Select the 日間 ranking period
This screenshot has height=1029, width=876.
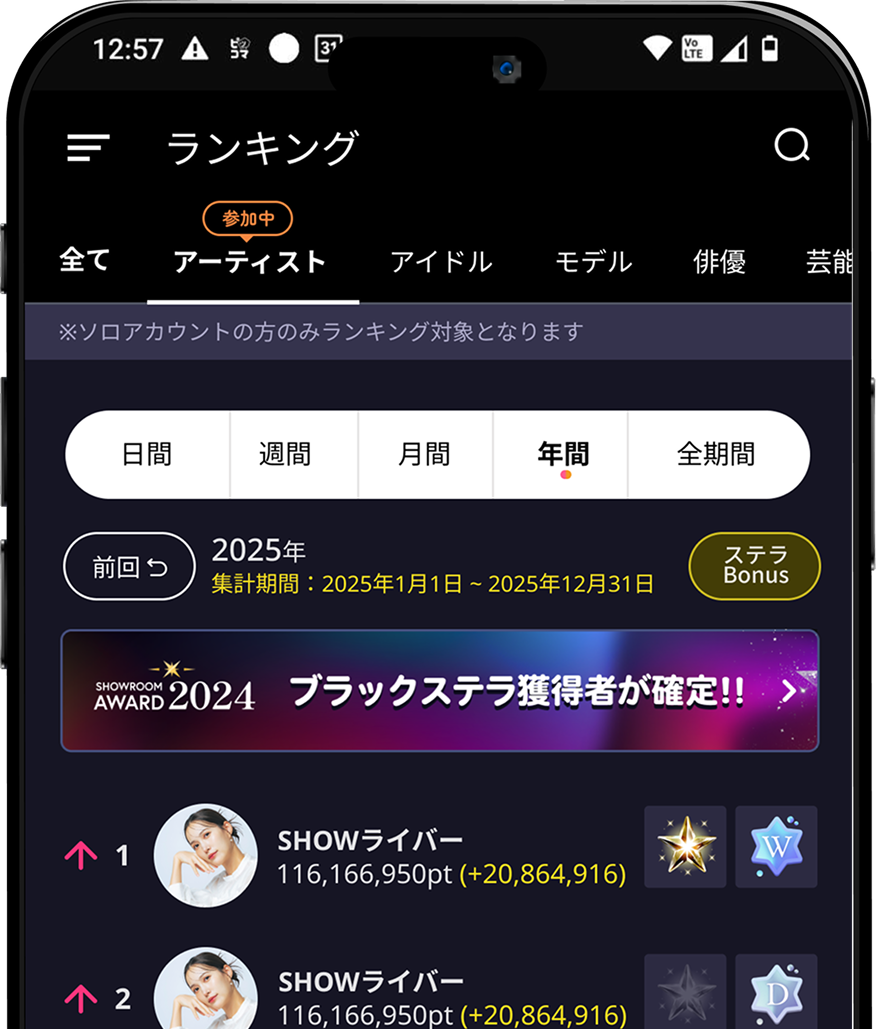[x=147, y=454]
